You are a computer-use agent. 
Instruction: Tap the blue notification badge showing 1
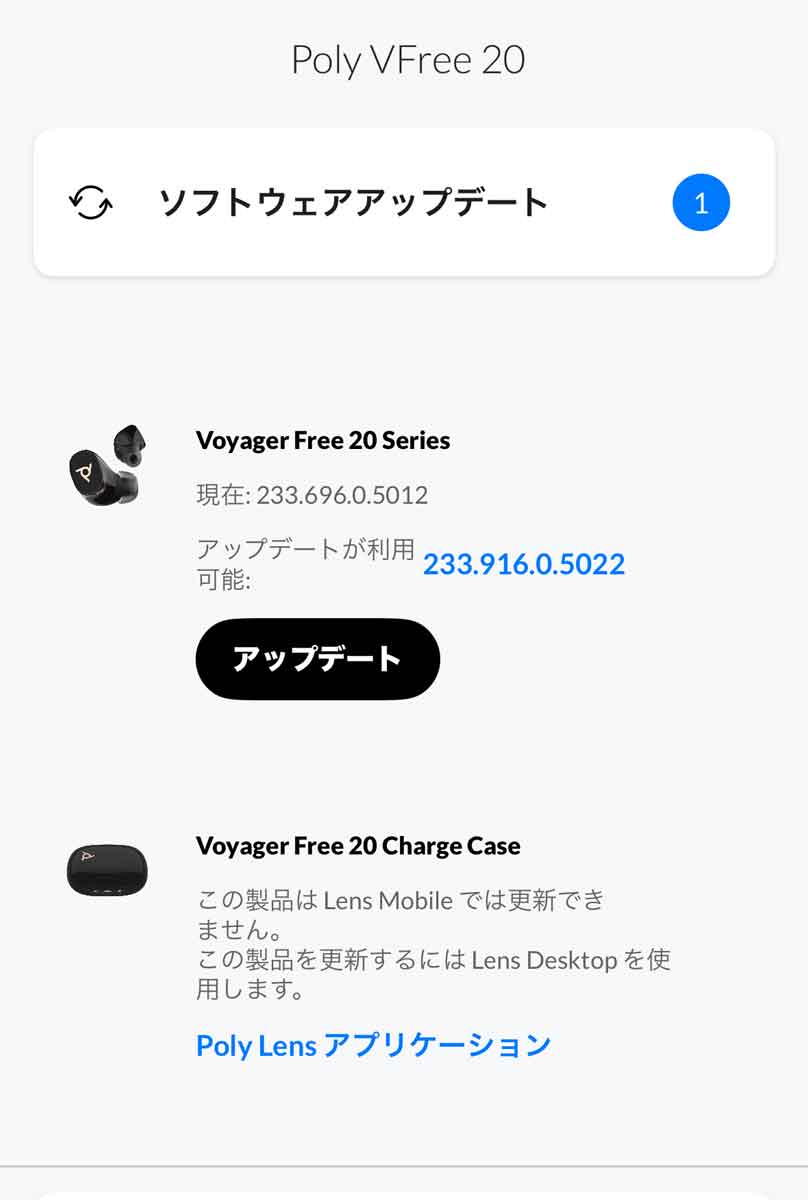(x=701, y=202)
